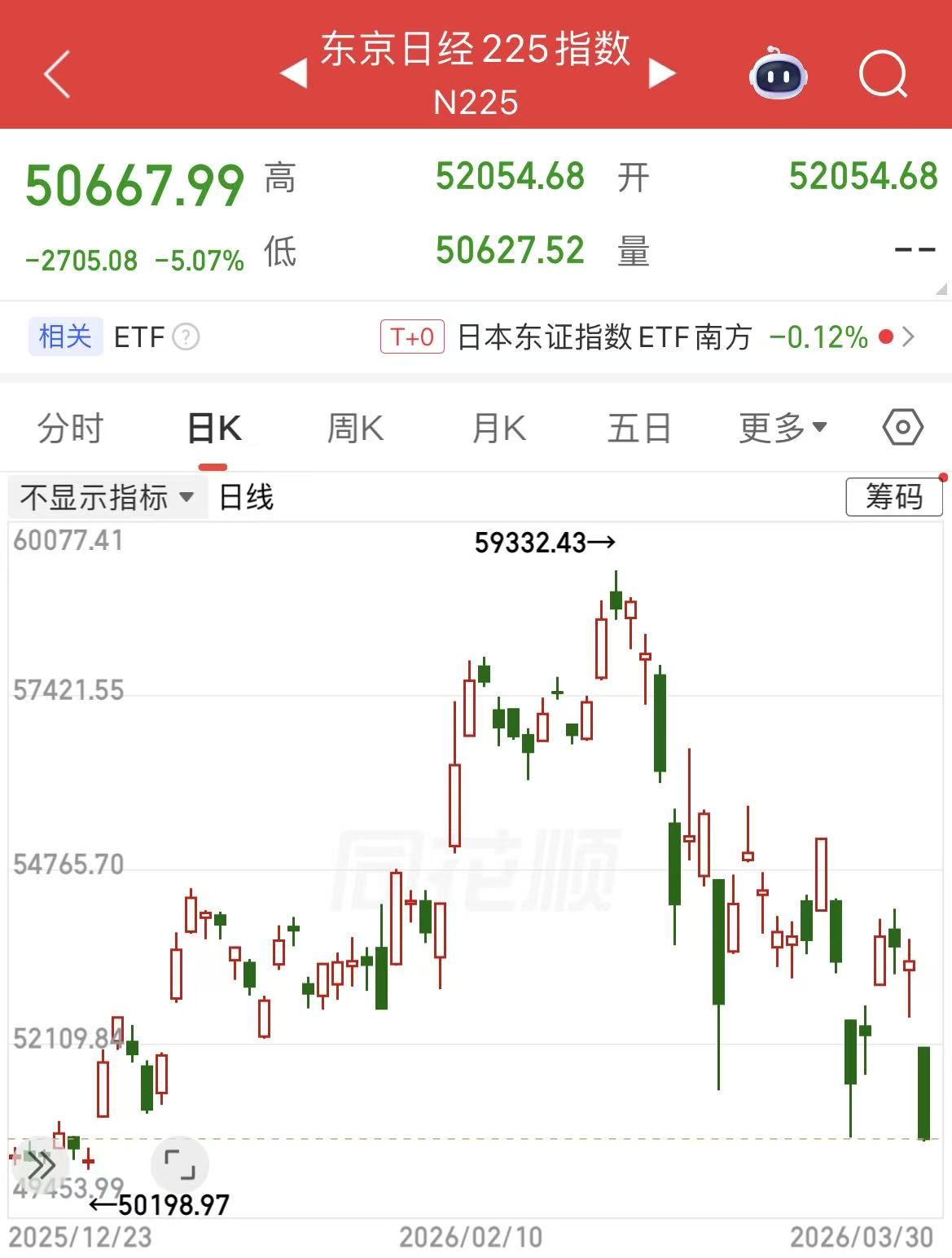Switch to the 周K chart tab
952x1258 pixels.
355,429
